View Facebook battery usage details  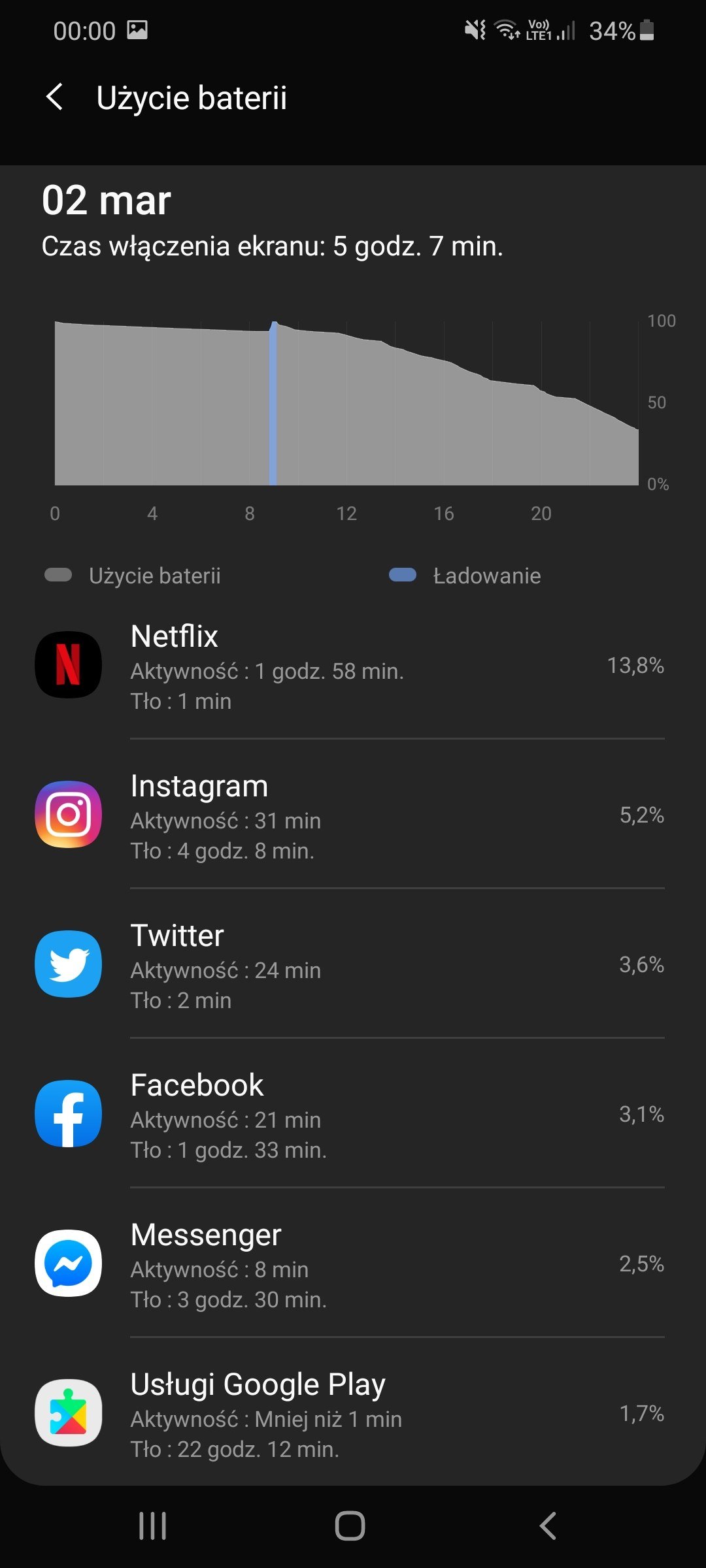(x=353, y=1114)
